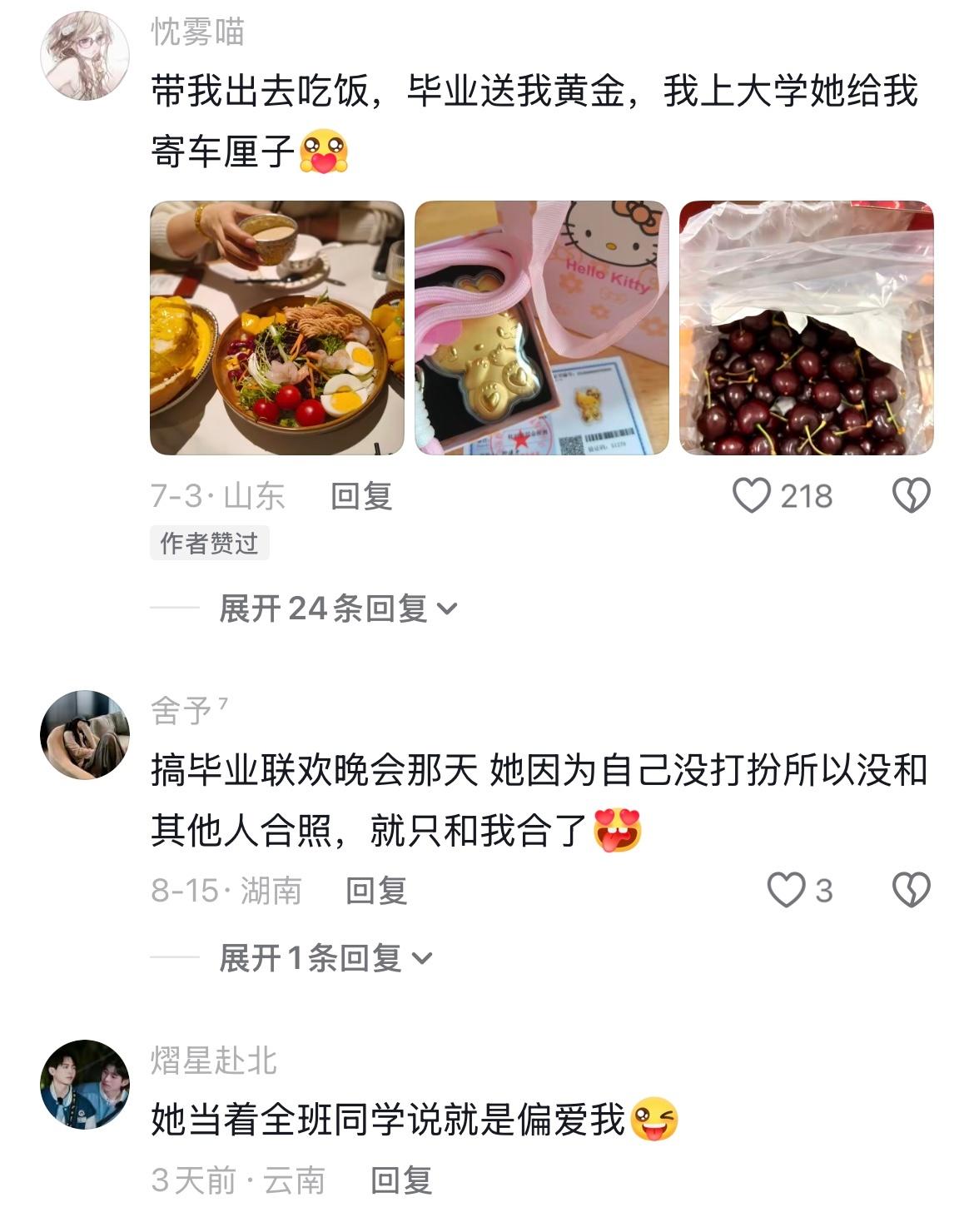Viewport: 974px width, 1232px height.
Task: Like 舍予's comment with 3 likes
Action: tap(799, 891)
